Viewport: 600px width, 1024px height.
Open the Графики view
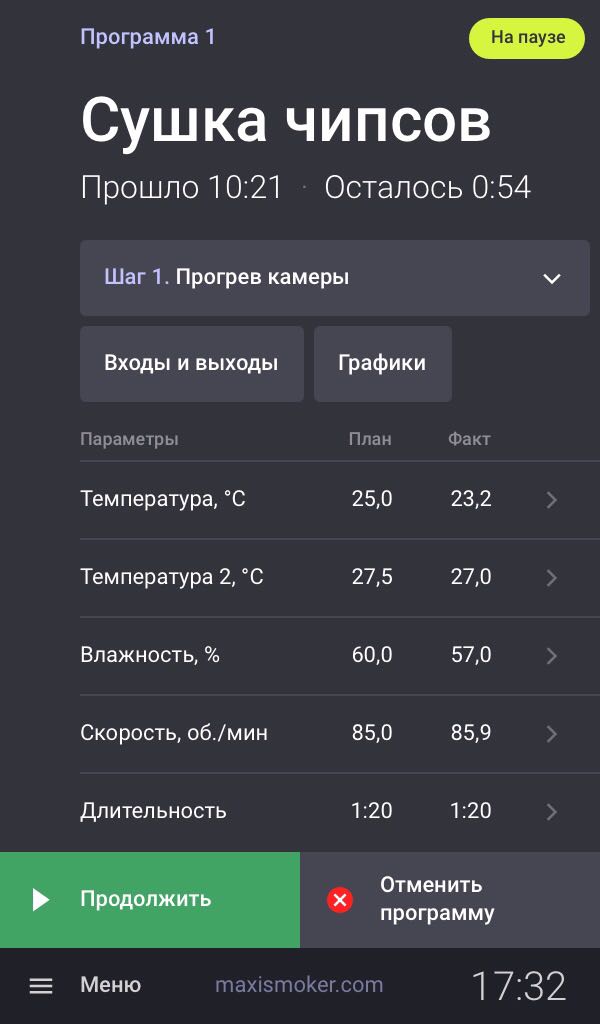382,363
